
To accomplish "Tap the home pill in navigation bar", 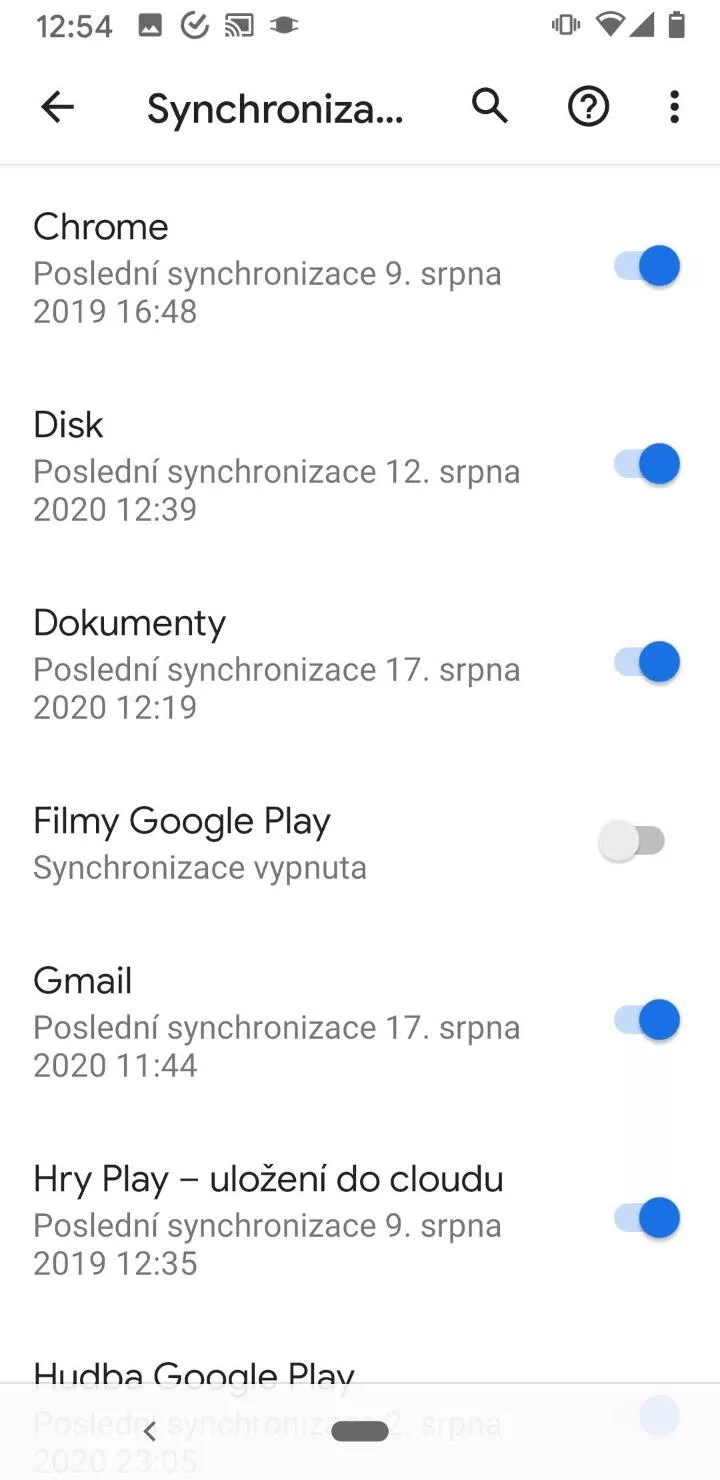I will tap(360, 1431).
